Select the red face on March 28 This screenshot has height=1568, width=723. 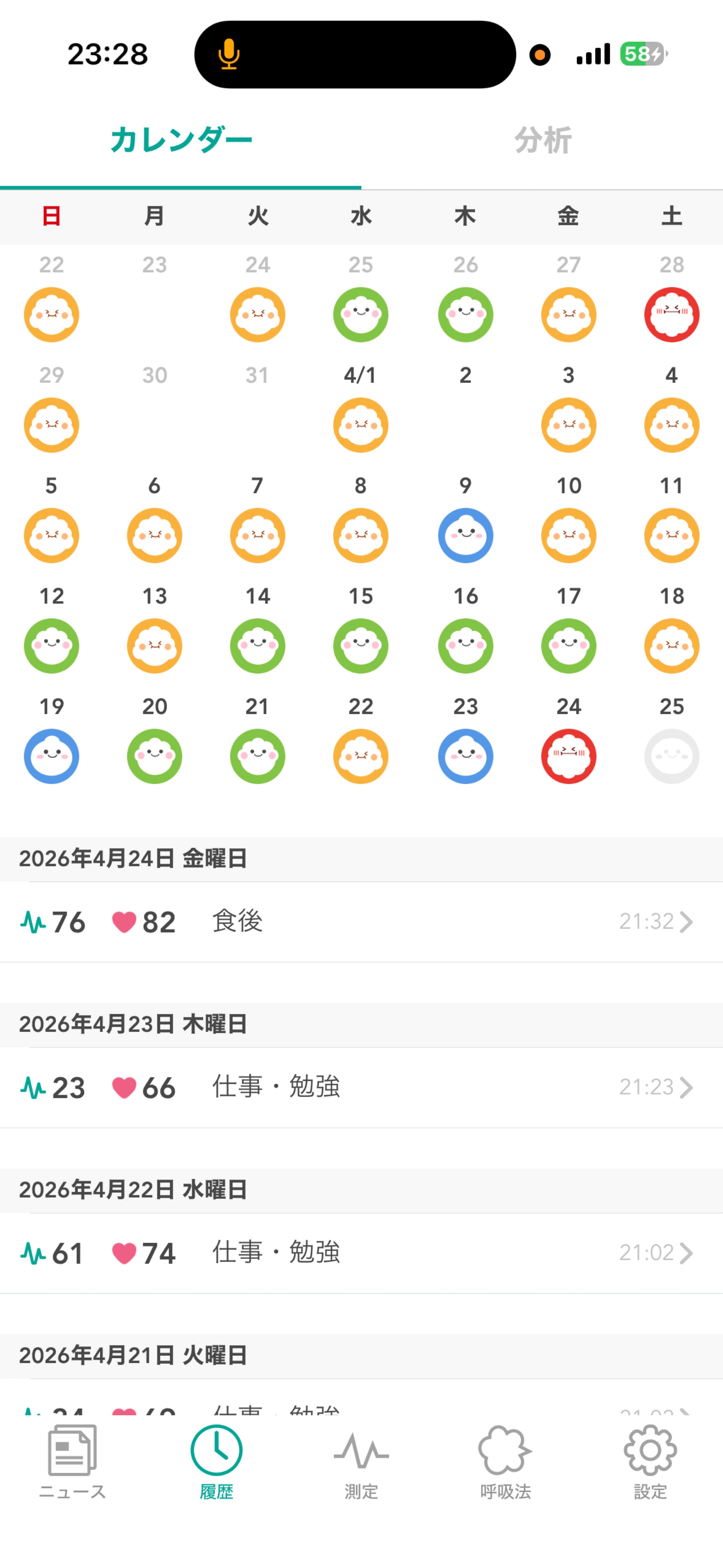[671, 314]
